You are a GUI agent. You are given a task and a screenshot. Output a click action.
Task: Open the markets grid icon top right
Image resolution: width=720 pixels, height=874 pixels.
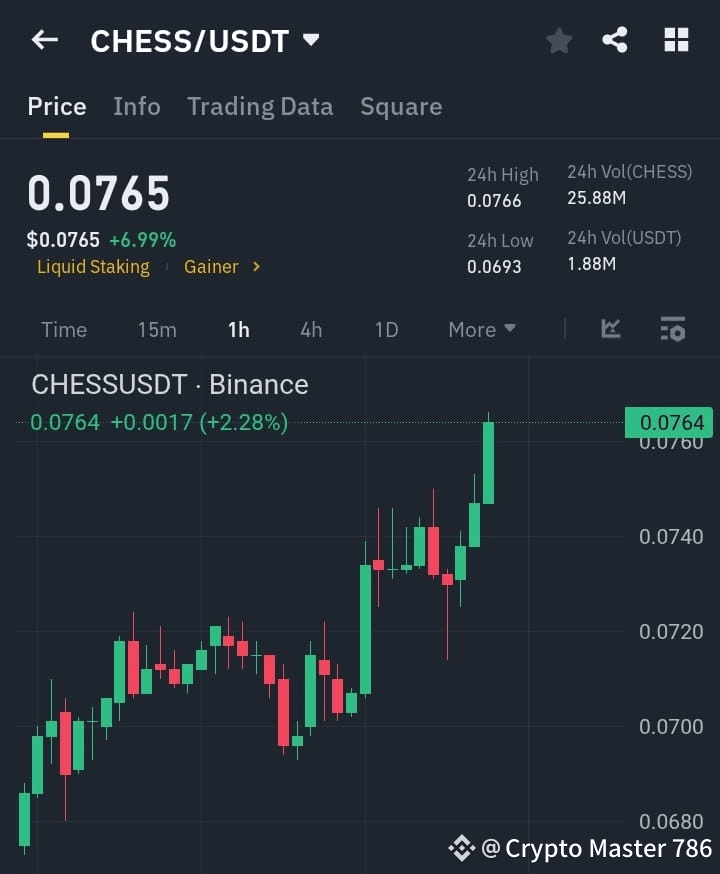[676, 40]
